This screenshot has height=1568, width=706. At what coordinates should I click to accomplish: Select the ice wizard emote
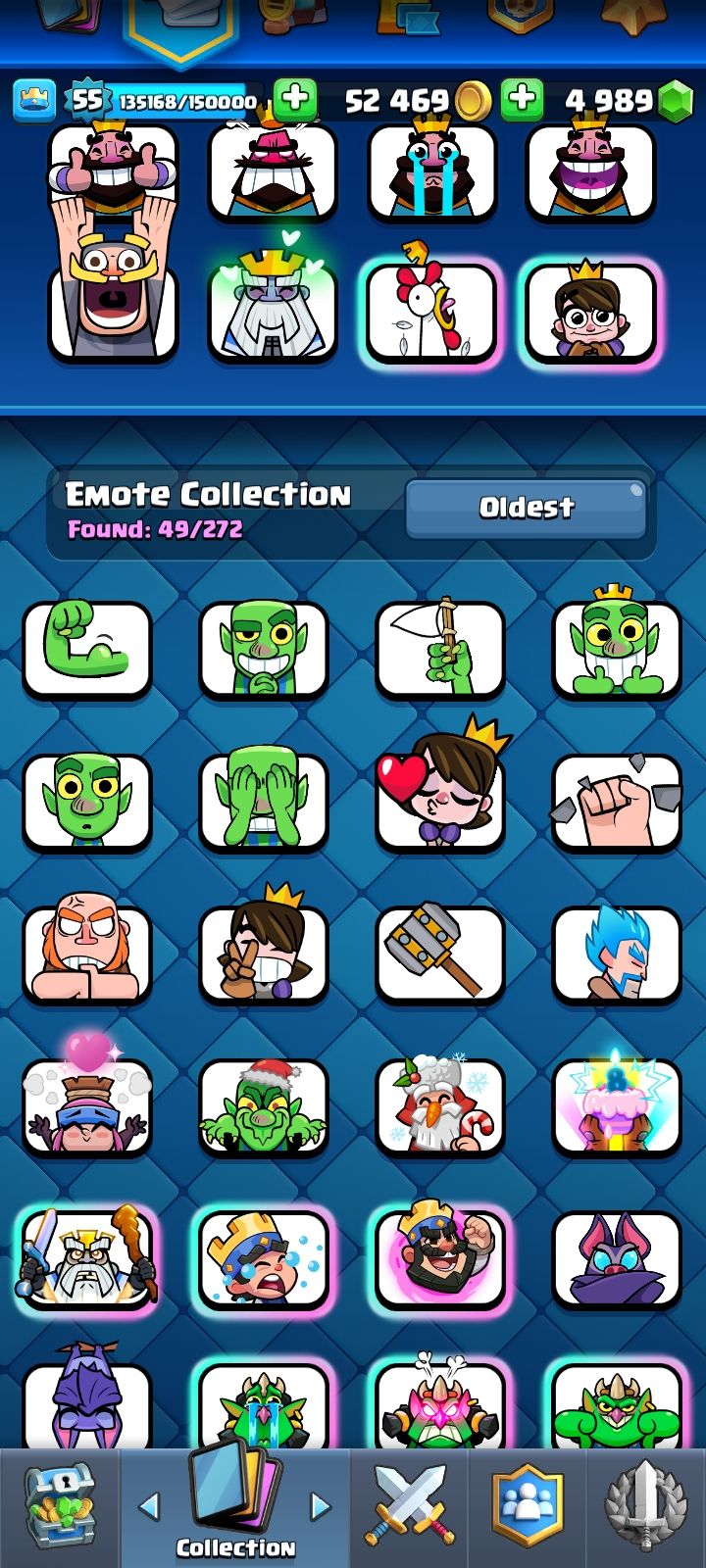[x=617, y=954]
